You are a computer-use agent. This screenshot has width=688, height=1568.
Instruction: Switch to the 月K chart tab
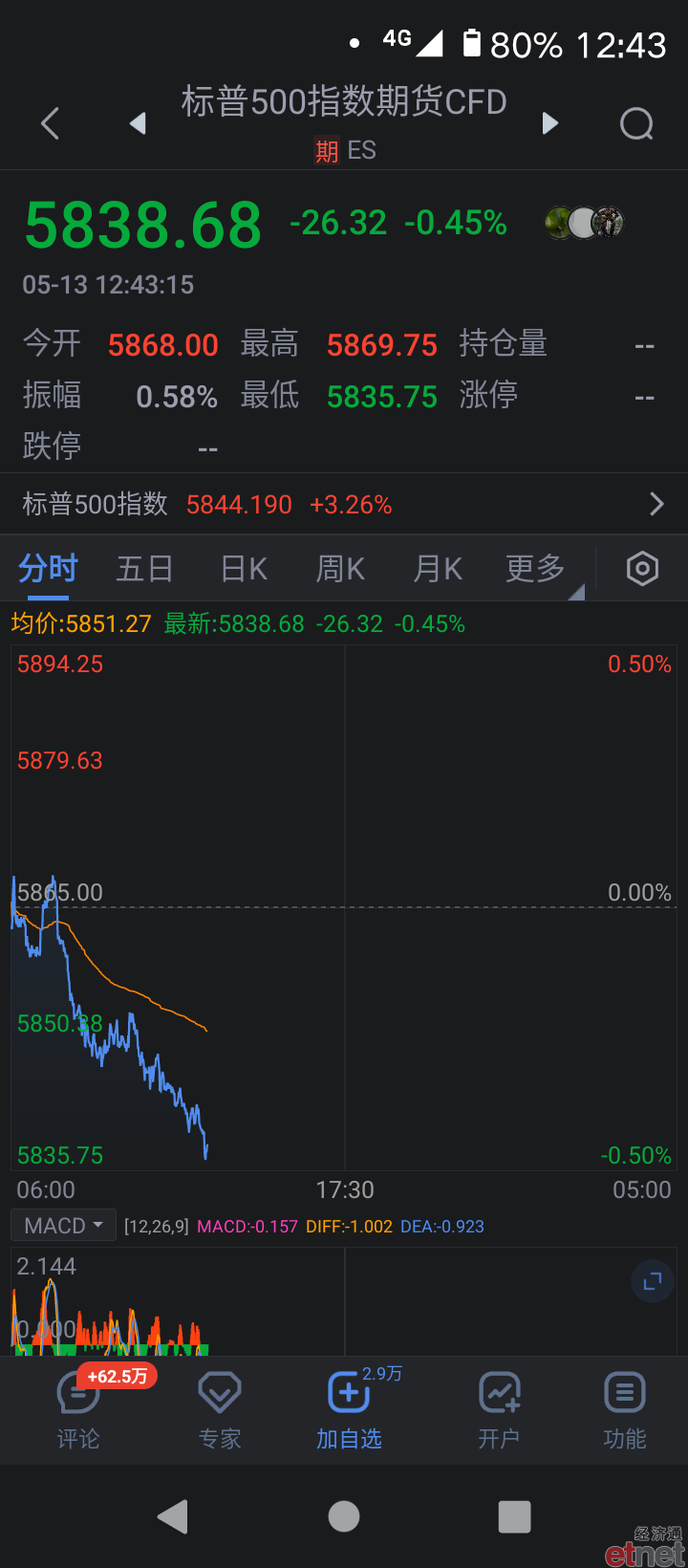[437, 569]
